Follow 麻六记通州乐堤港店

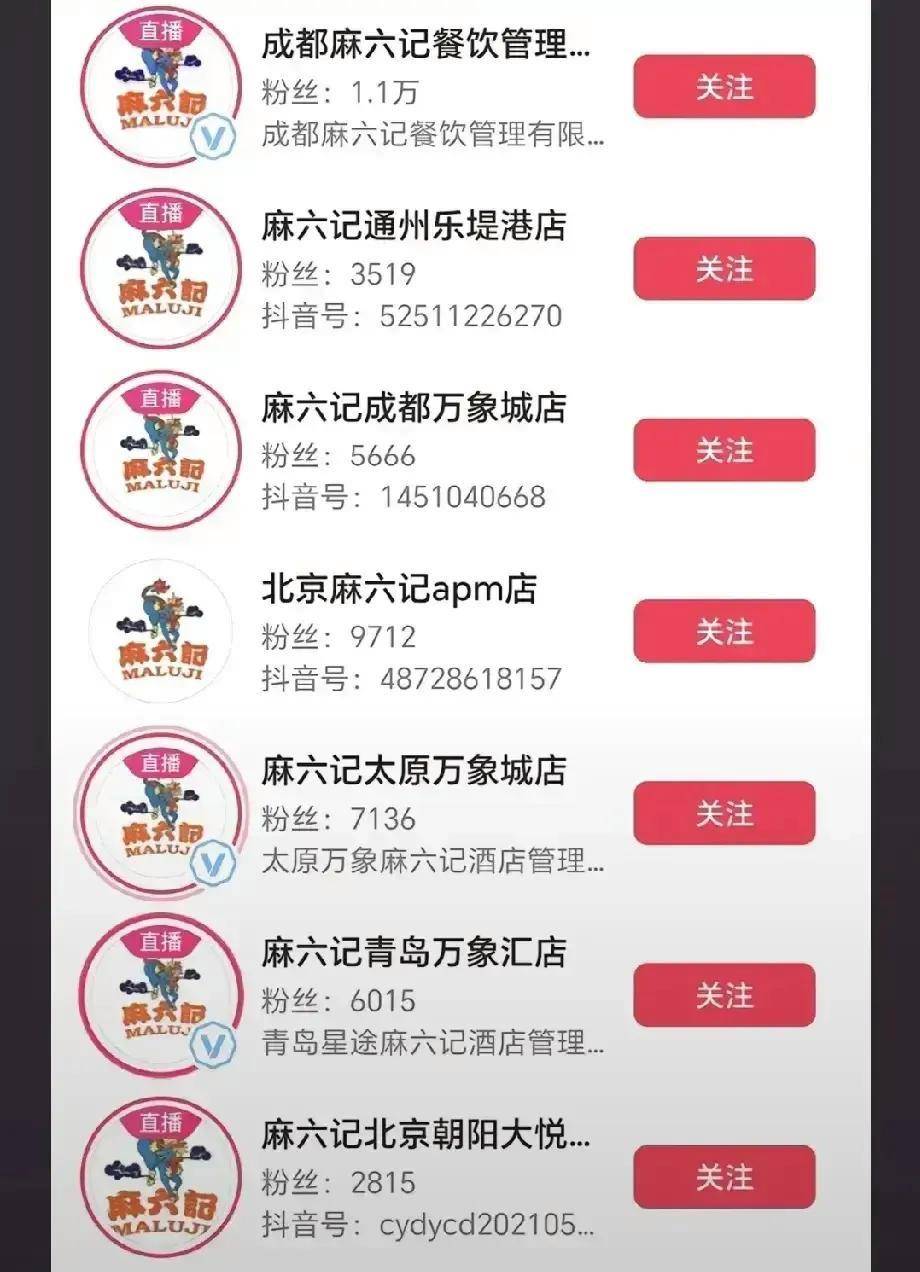pos(724,269)
